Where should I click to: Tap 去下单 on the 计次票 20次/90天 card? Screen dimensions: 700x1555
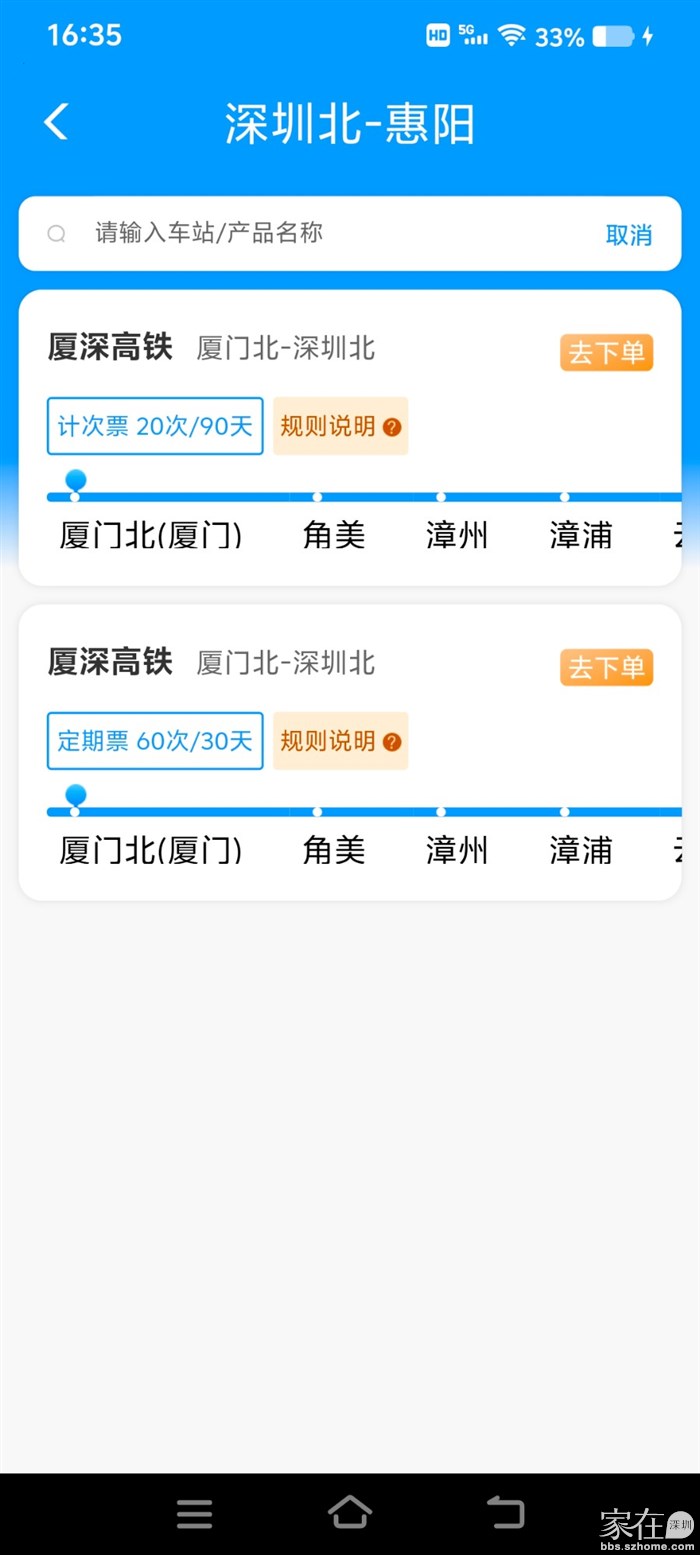606,353
